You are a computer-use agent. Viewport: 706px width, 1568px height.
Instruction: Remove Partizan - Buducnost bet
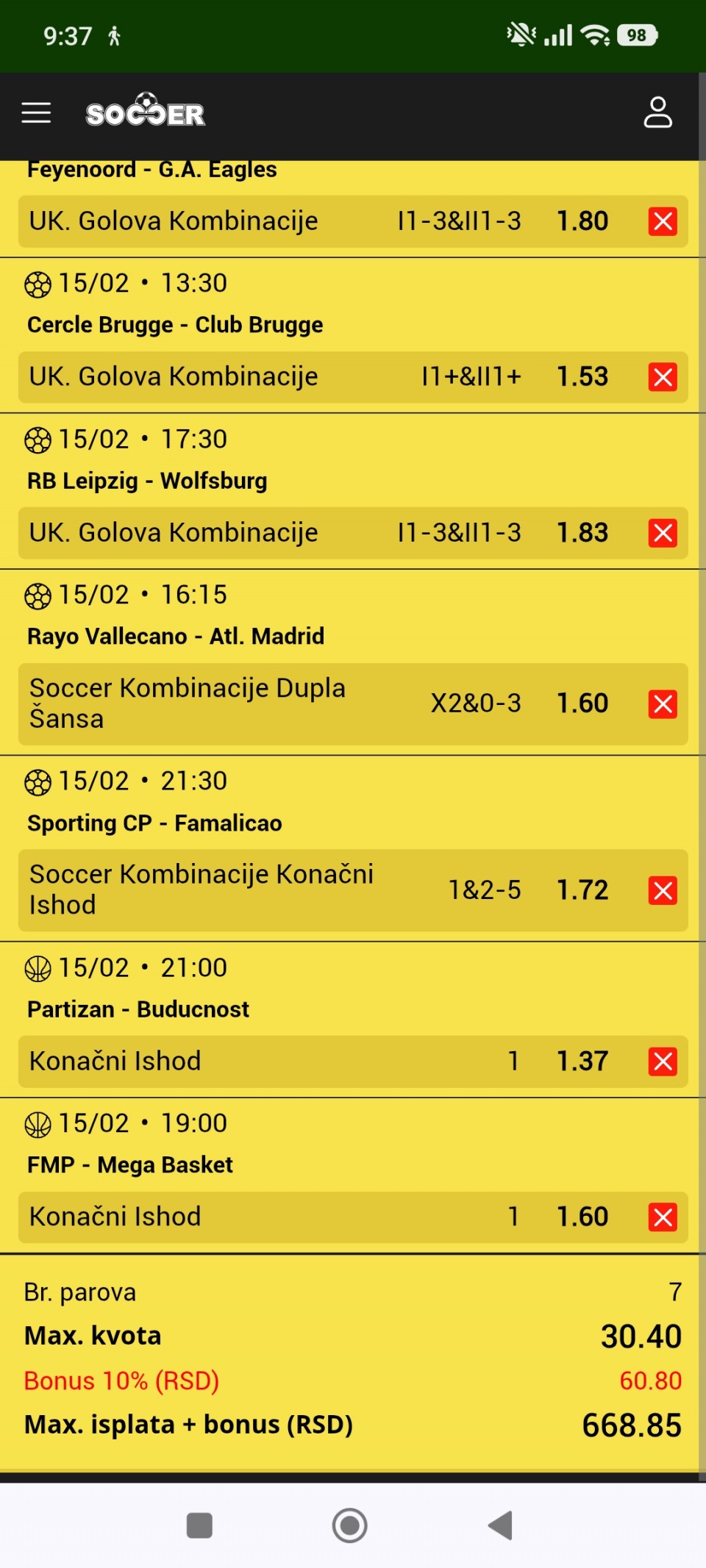(x=663, y=1062)
